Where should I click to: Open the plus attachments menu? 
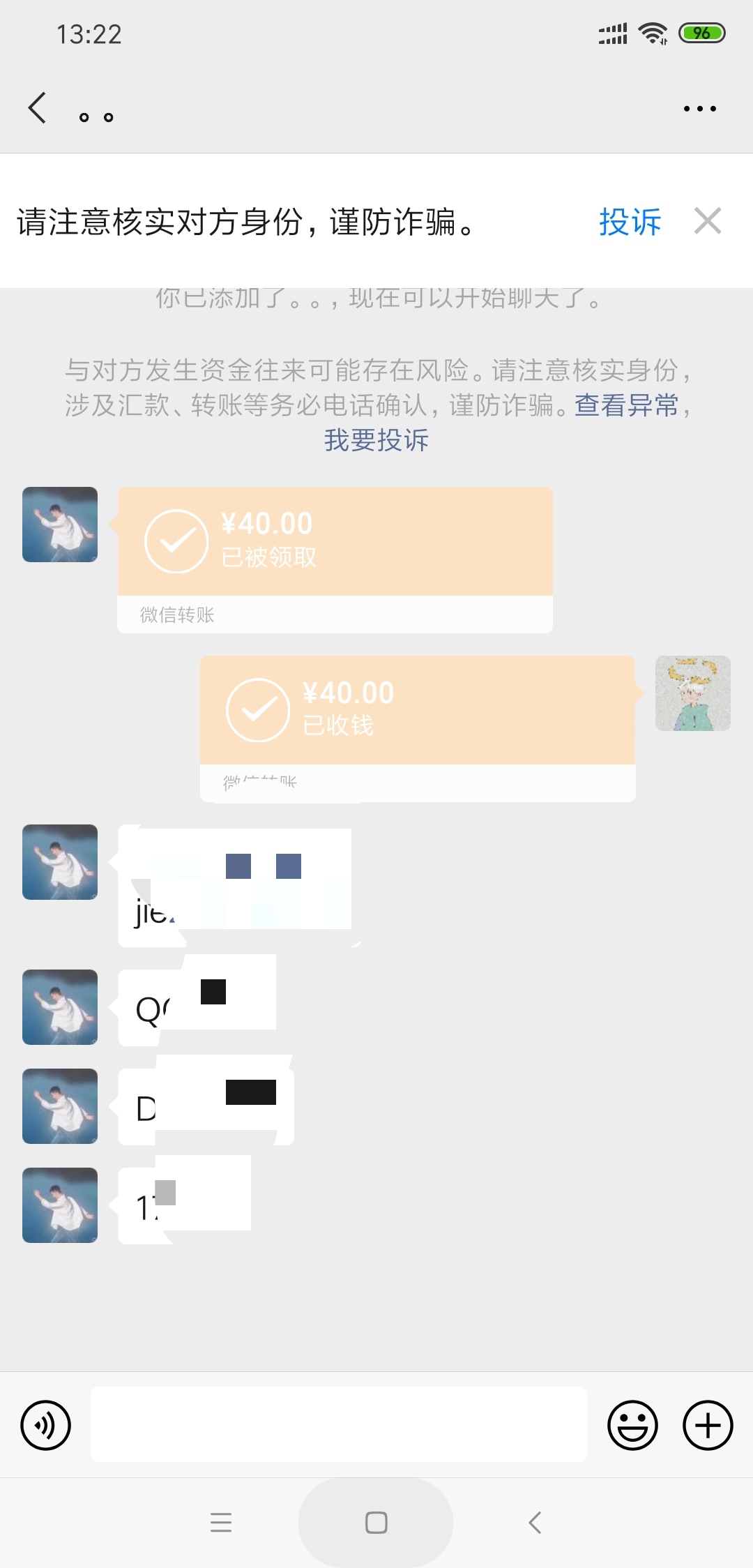708,1425
